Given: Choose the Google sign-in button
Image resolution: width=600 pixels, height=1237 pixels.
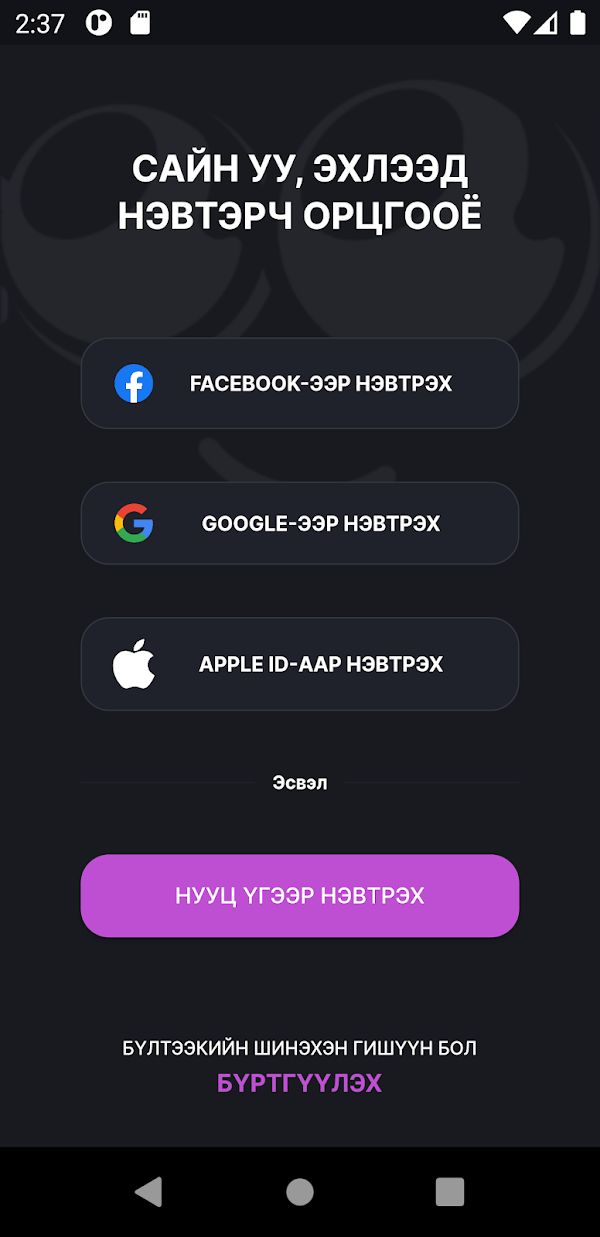Looking at the screenshot, I should coord(300,524).
